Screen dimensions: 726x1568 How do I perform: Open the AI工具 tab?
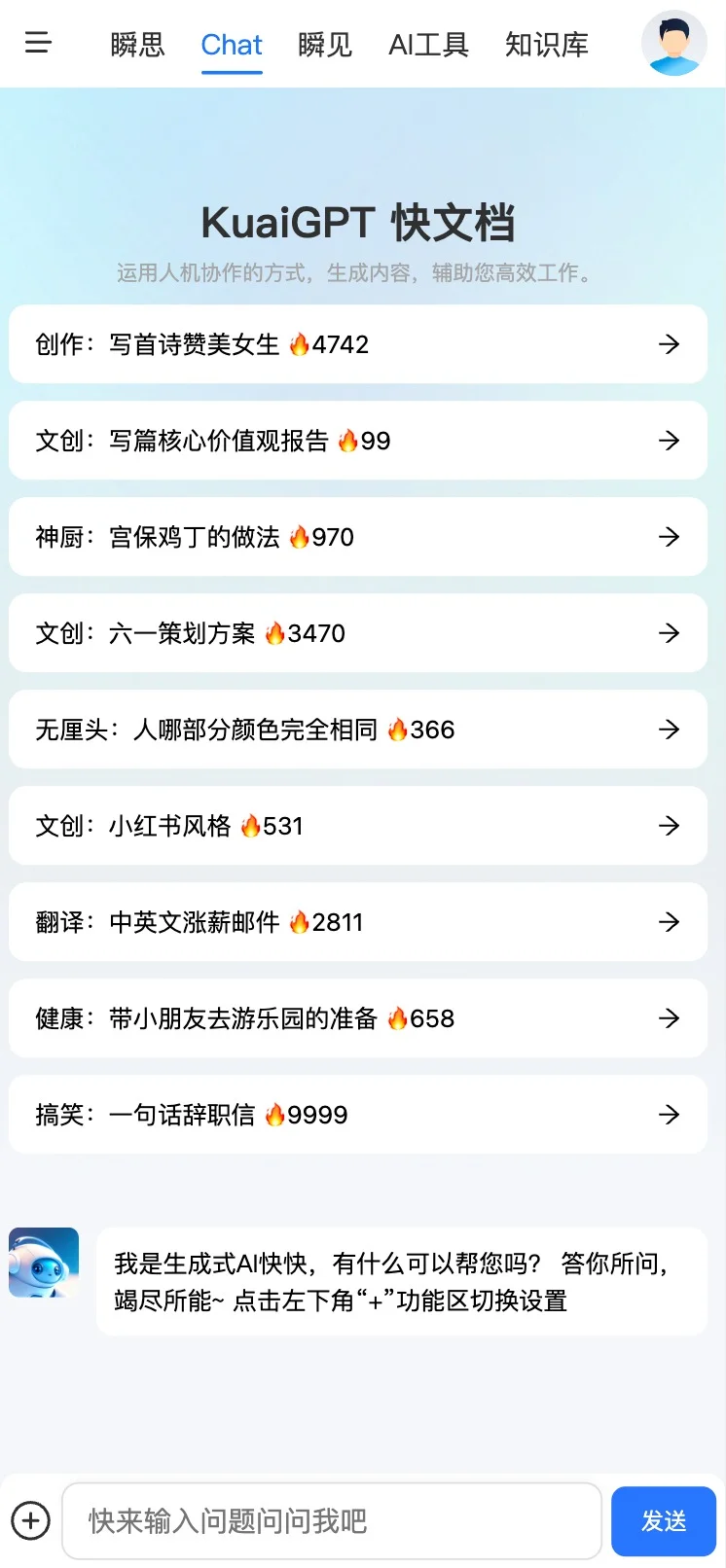click(x=428, y=45)
